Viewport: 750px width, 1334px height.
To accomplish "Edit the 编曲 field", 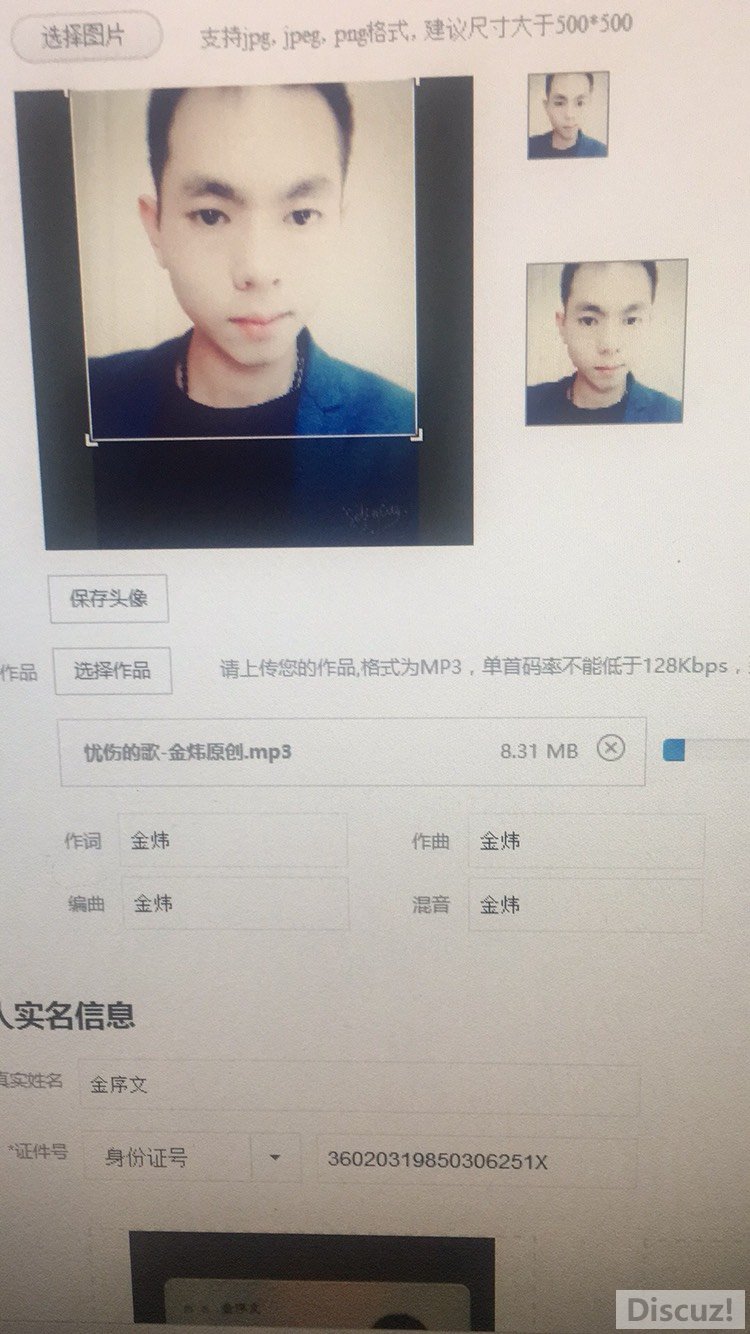I will [x=235, y=903].
